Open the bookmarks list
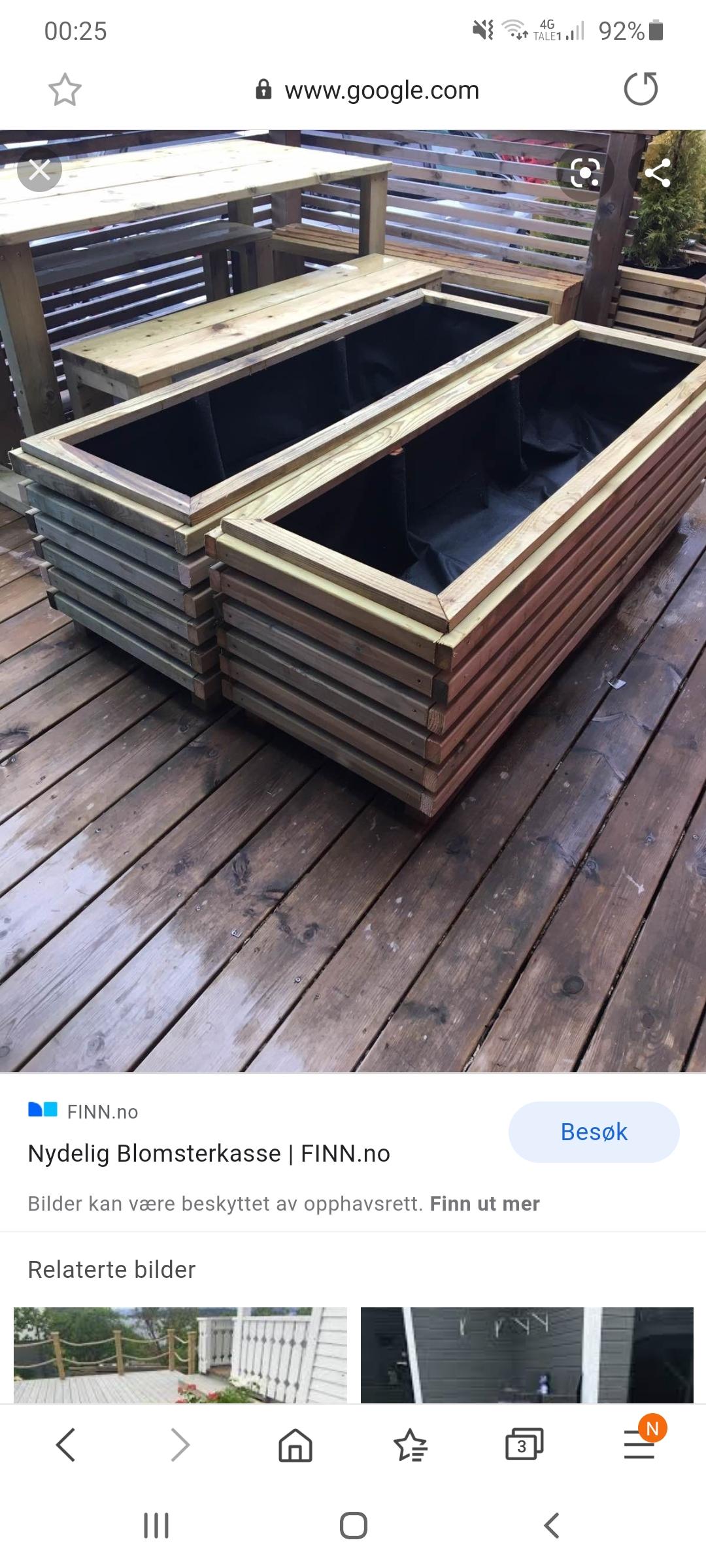The width and height of the screenshot is (706, 1568). click(x=410, y=1444)
